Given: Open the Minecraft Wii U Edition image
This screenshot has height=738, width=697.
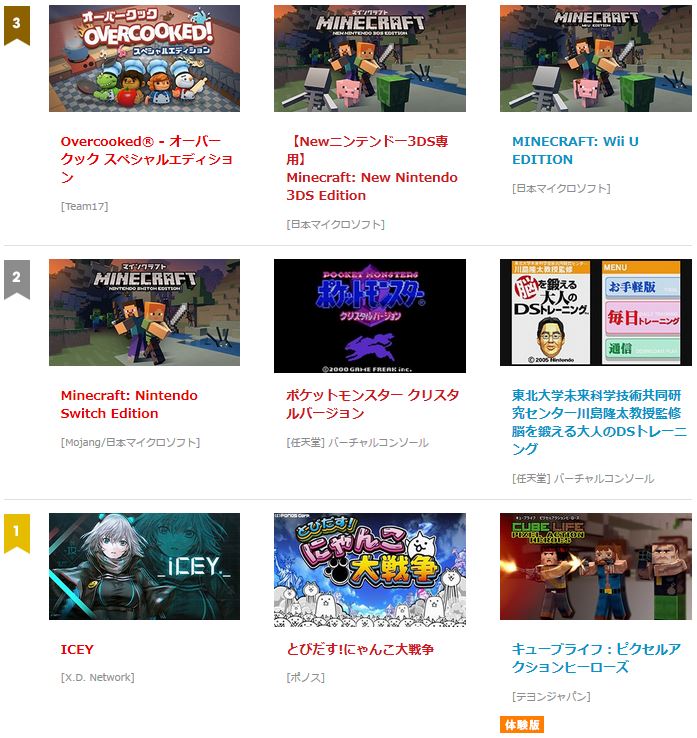Looking at the screenshot, I should tap(595, 58).
